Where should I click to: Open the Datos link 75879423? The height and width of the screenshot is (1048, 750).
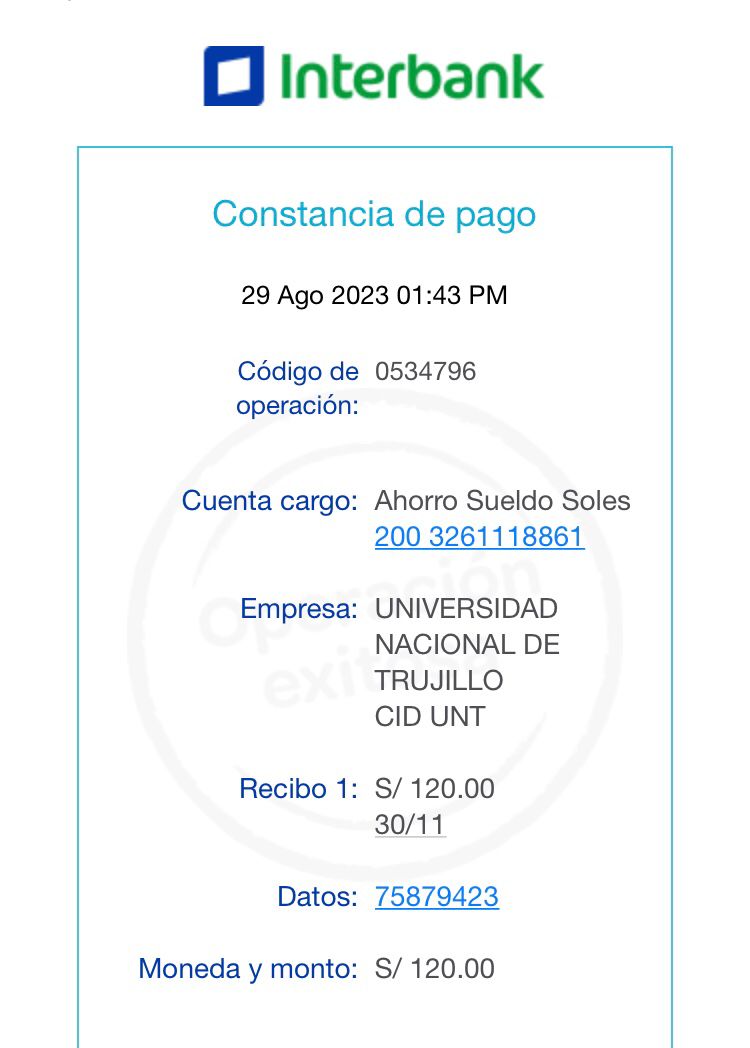pyautogui.click(x=436, y=897)
